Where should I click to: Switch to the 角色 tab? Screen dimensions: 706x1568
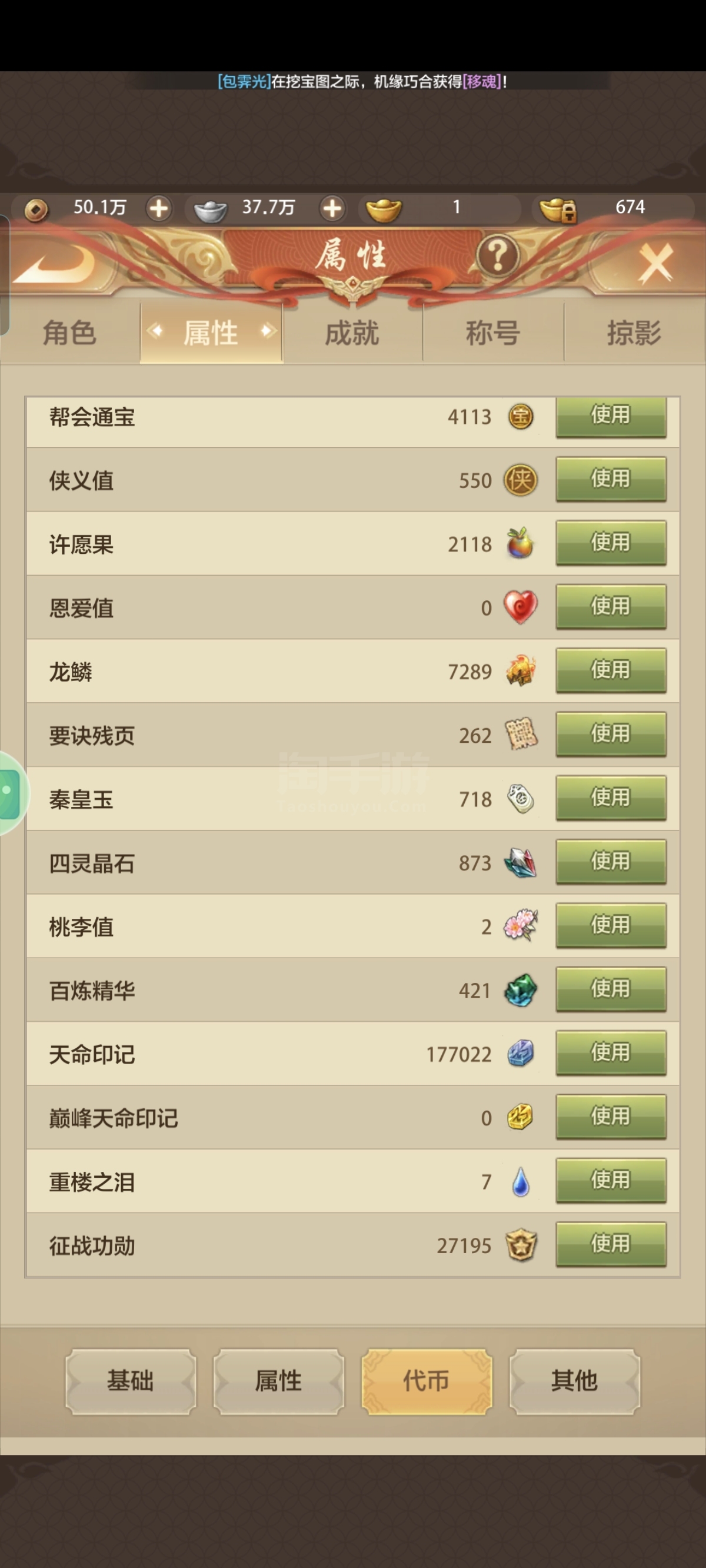pos(70,333)
